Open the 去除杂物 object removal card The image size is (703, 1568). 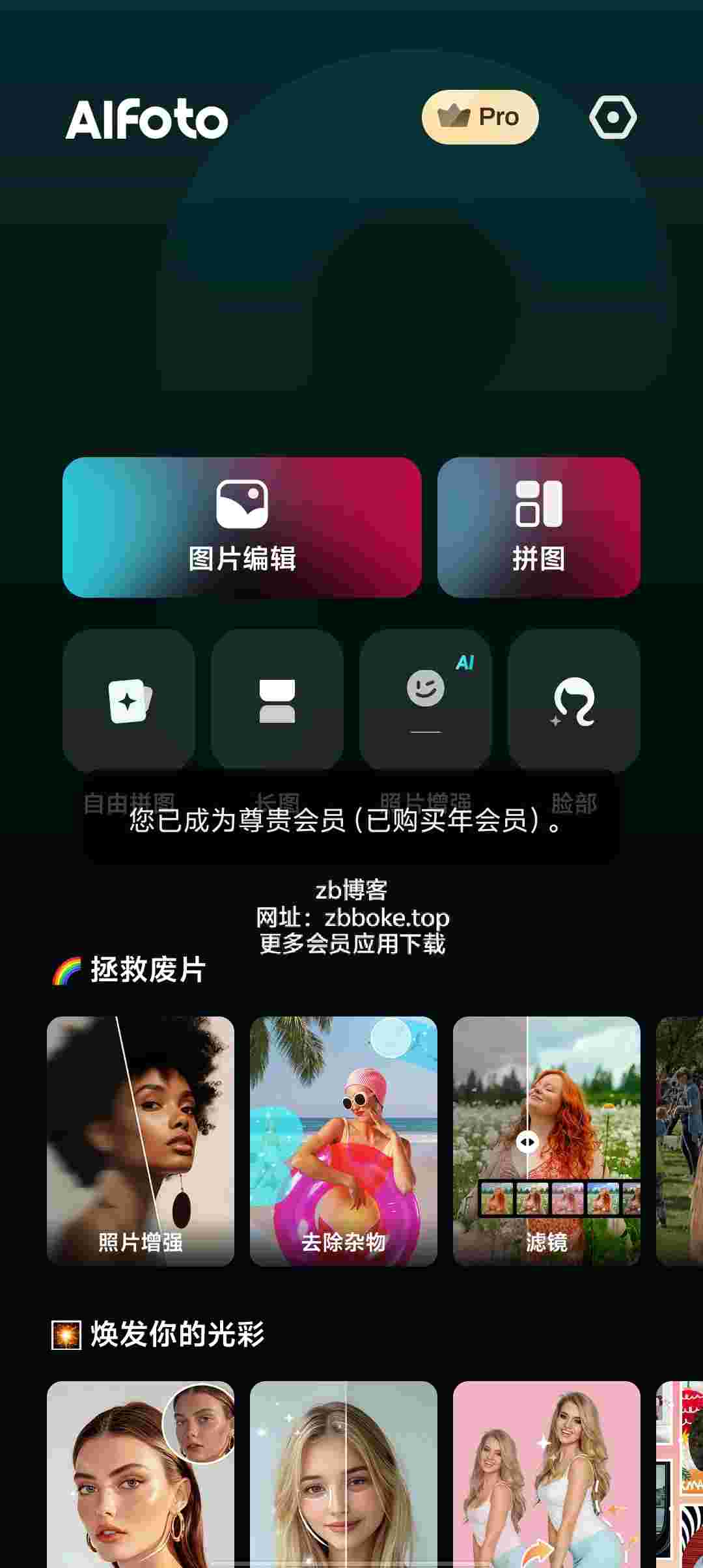tap(344, 1141)
